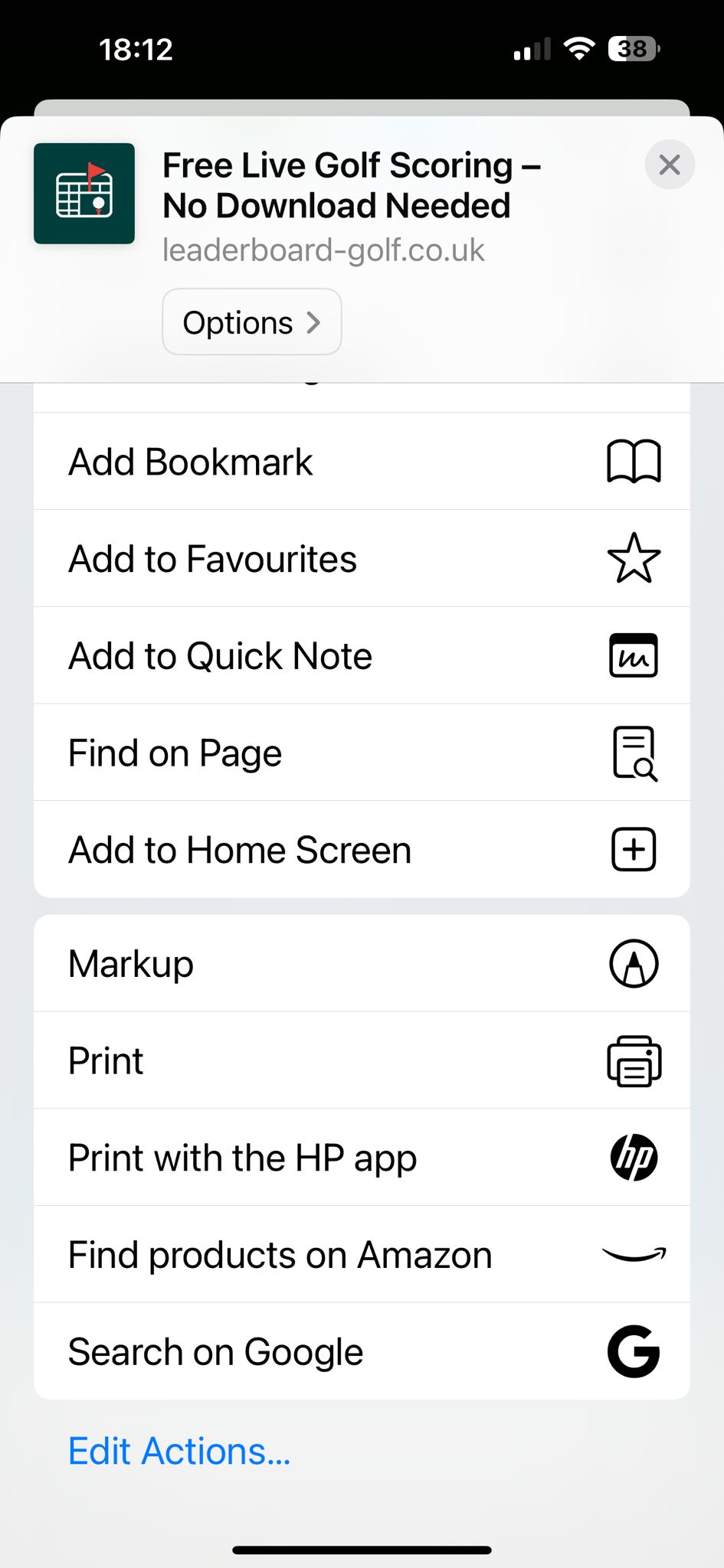Open Find on Page
724x1568 pixels.
pos(362,753)
